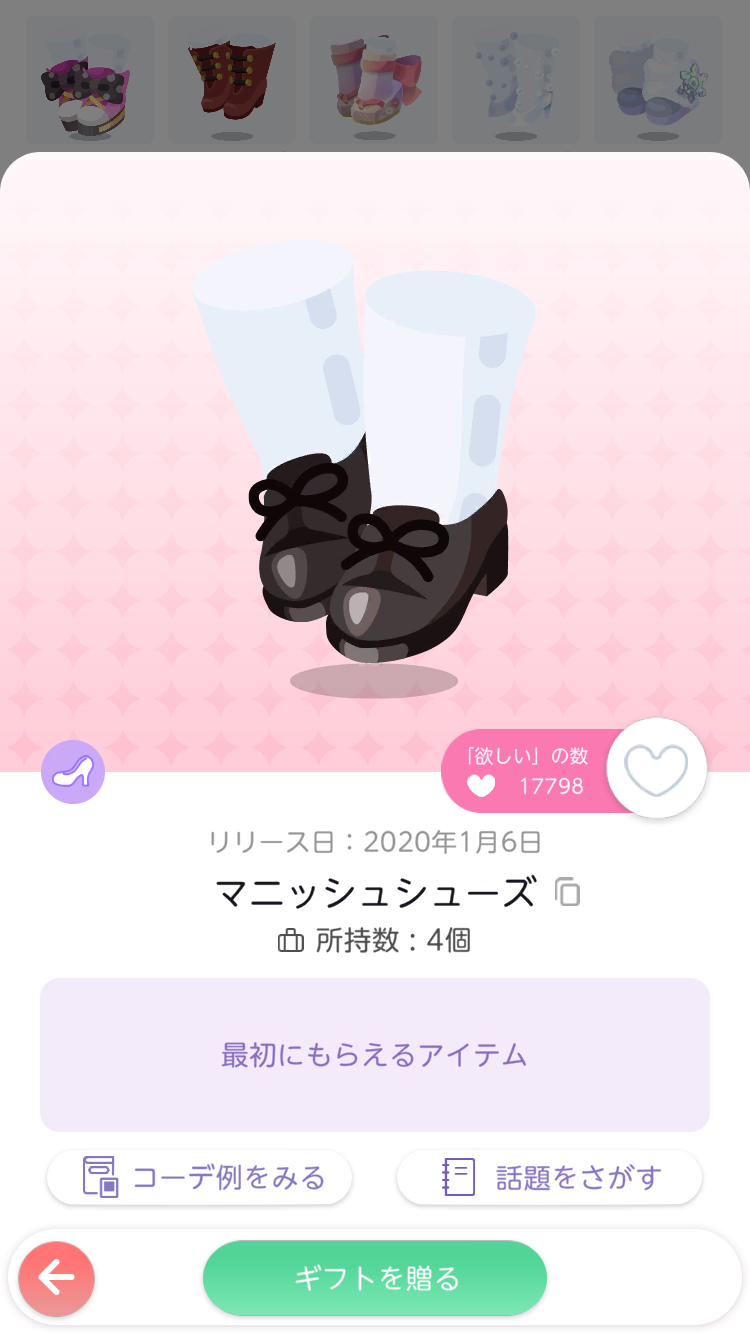Tap the ギフトを贈る button
This screenshot has width=750, height=1334.
375,1278
